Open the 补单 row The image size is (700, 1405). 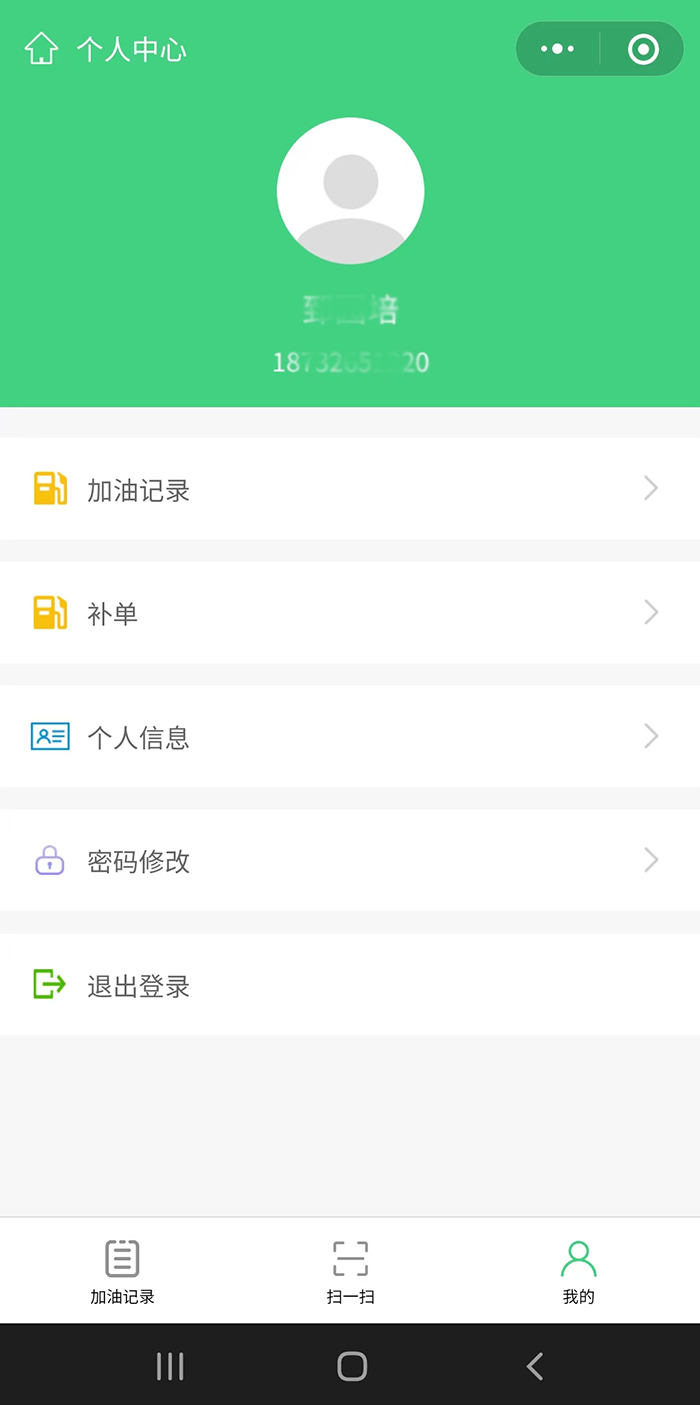(x=350, y=613)
